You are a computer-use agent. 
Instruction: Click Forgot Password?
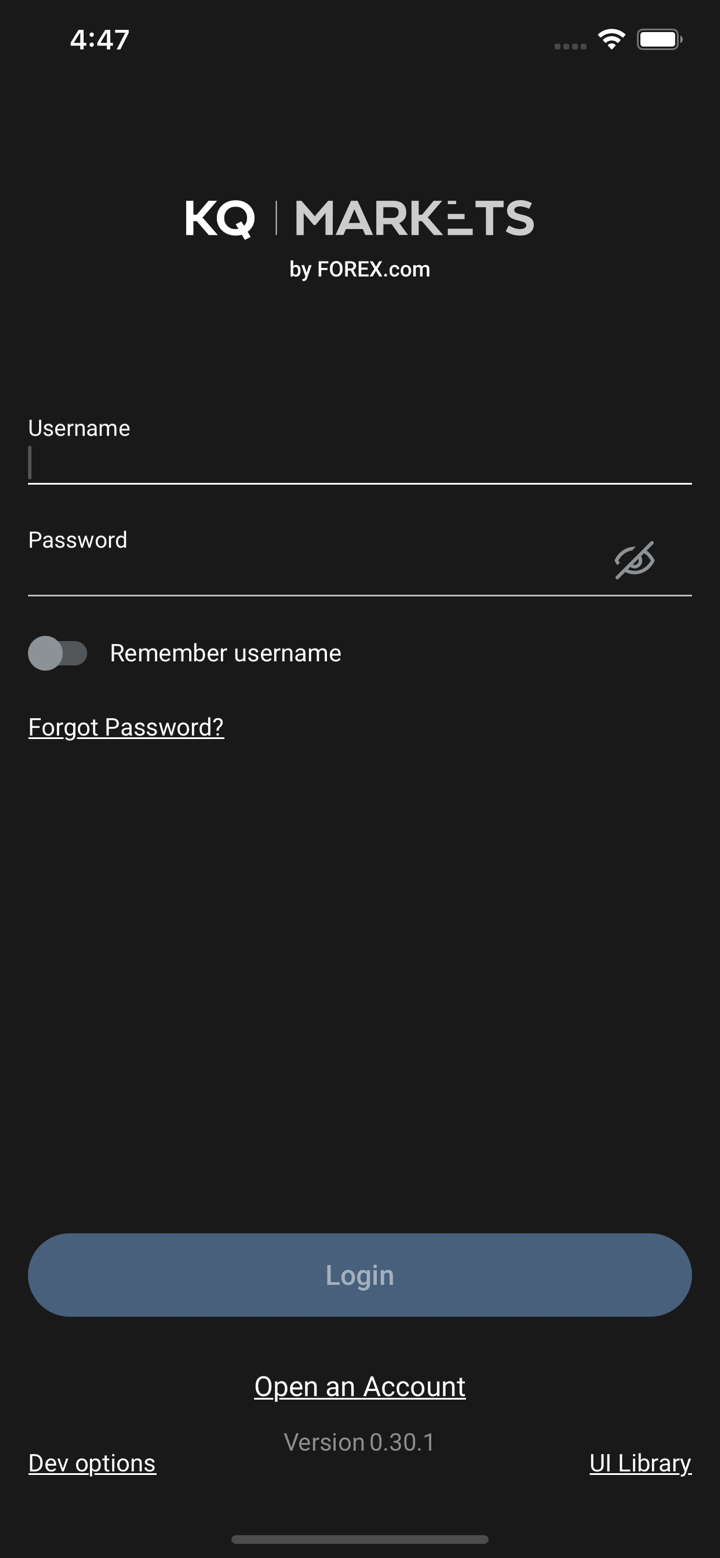point(125,727)
